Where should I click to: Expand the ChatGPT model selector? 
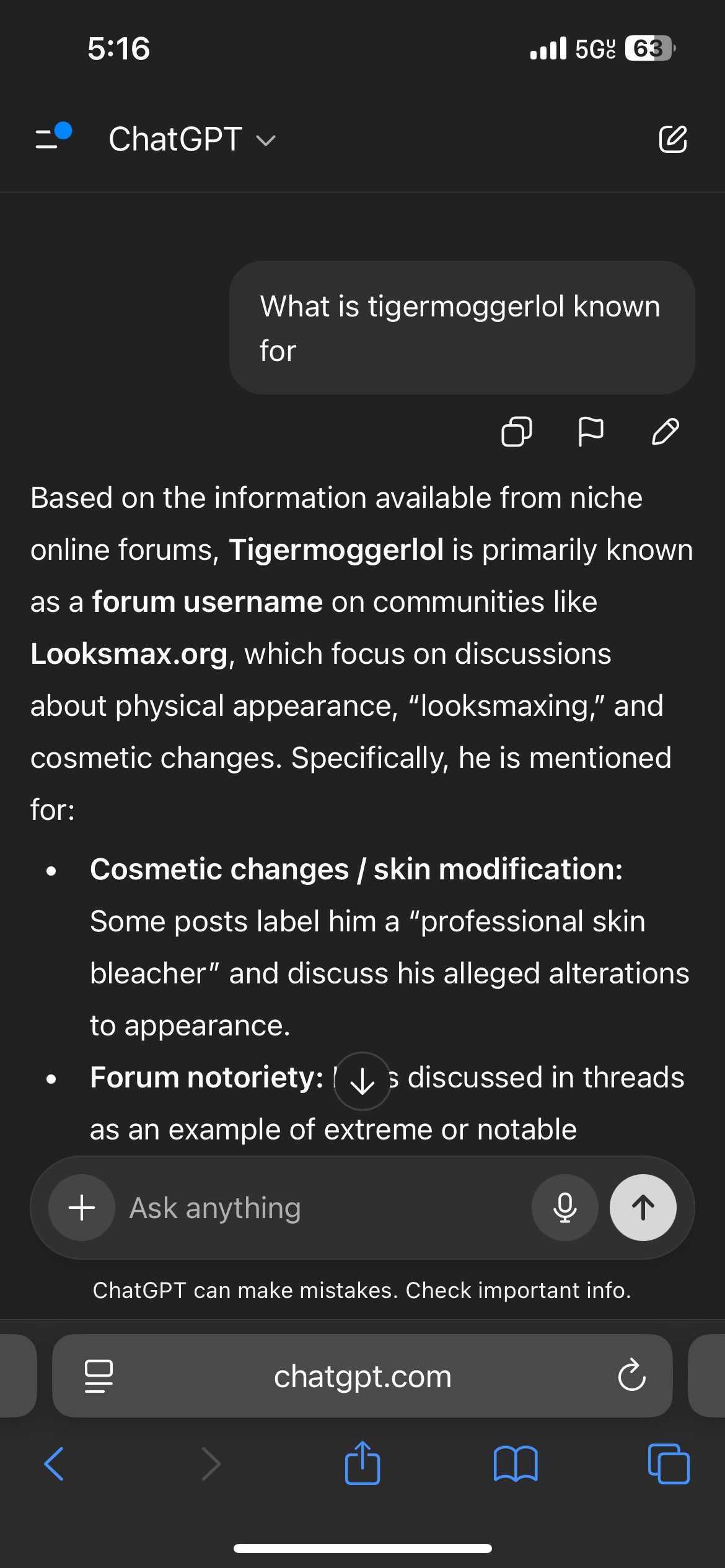(x=192, y=139)
